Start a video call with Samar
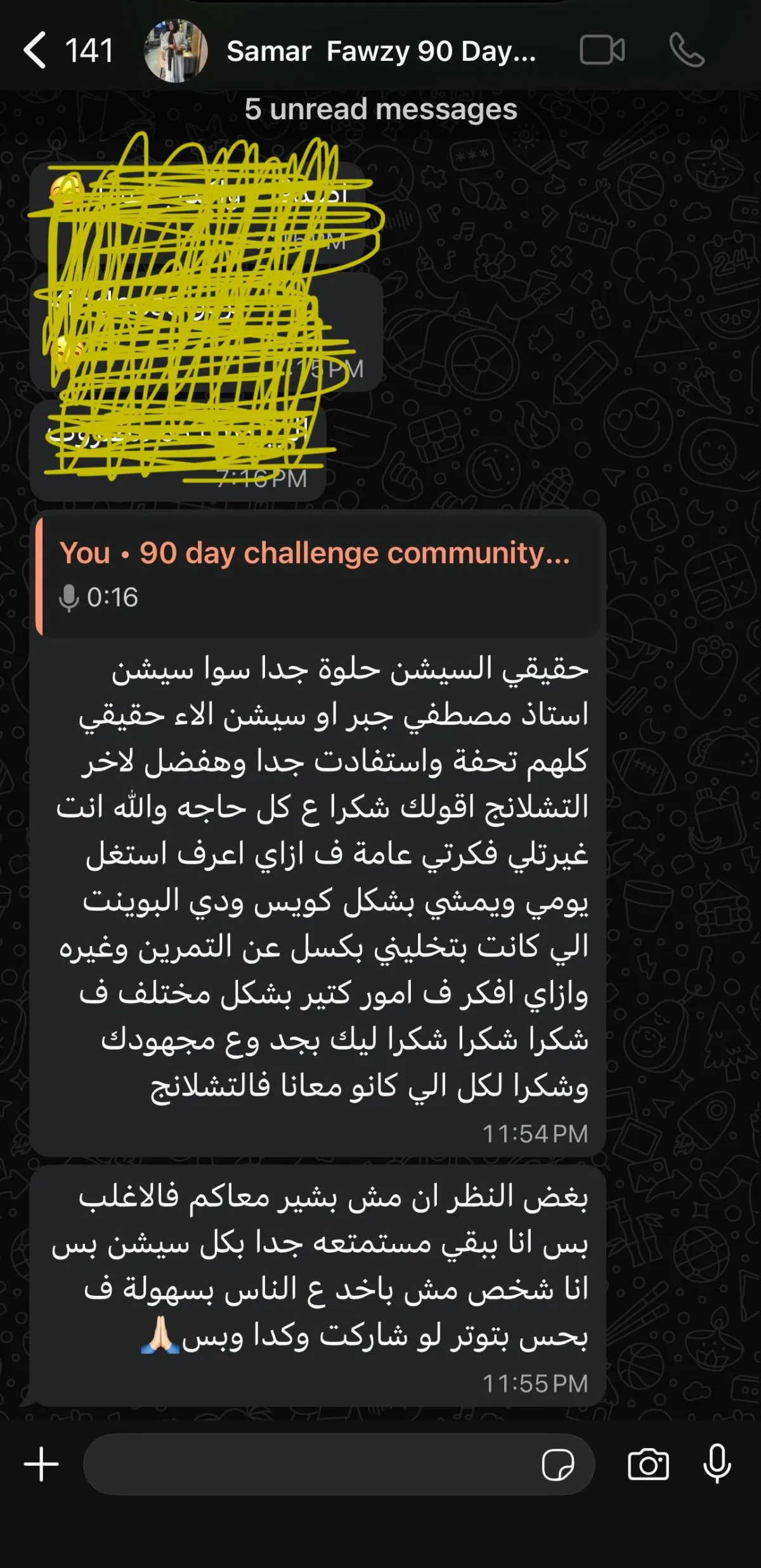 (602, 50)
